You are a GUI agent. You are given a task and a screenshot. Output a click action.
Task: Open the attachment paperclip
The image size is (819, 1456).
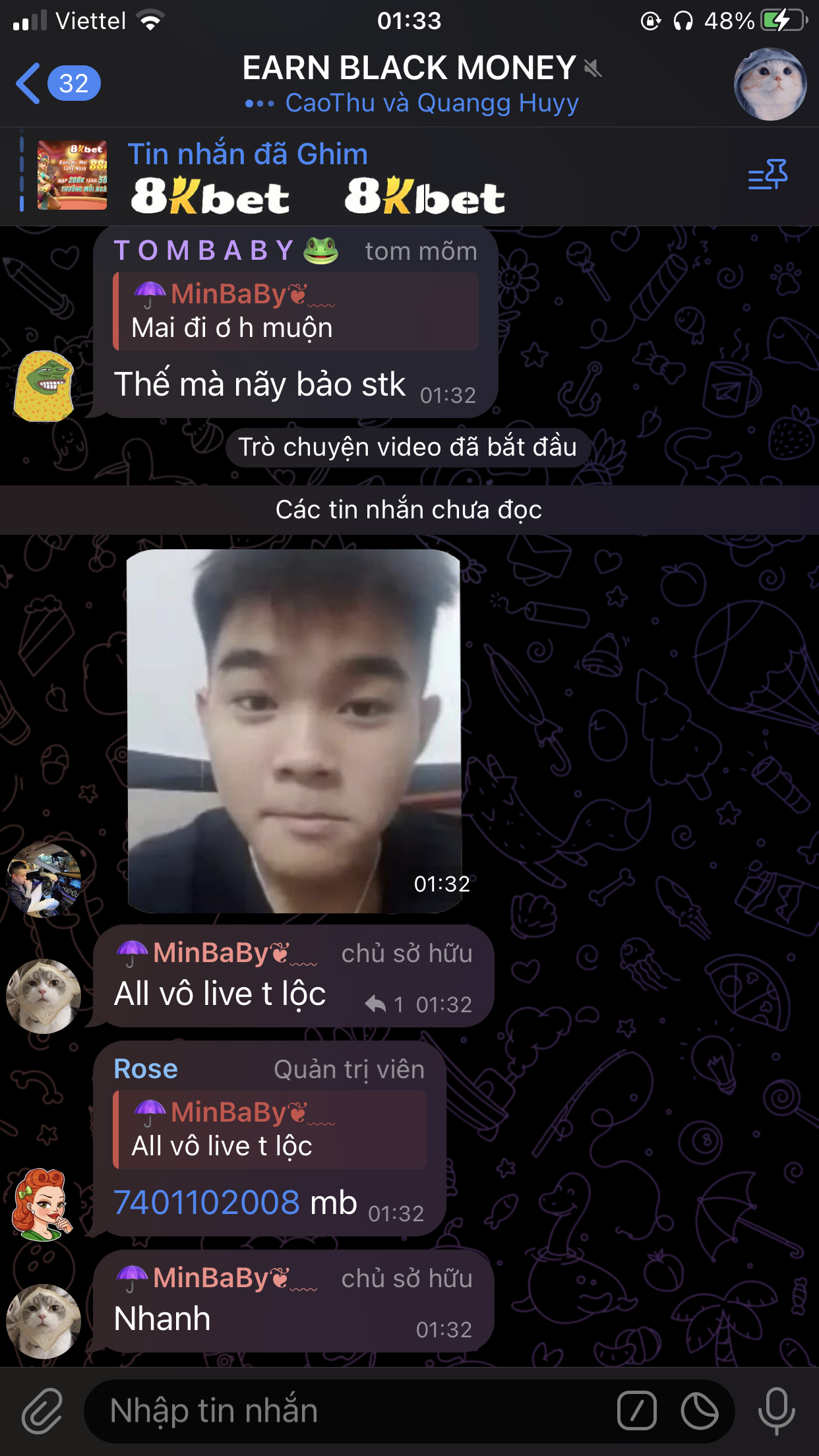(x=42, y=1411)
